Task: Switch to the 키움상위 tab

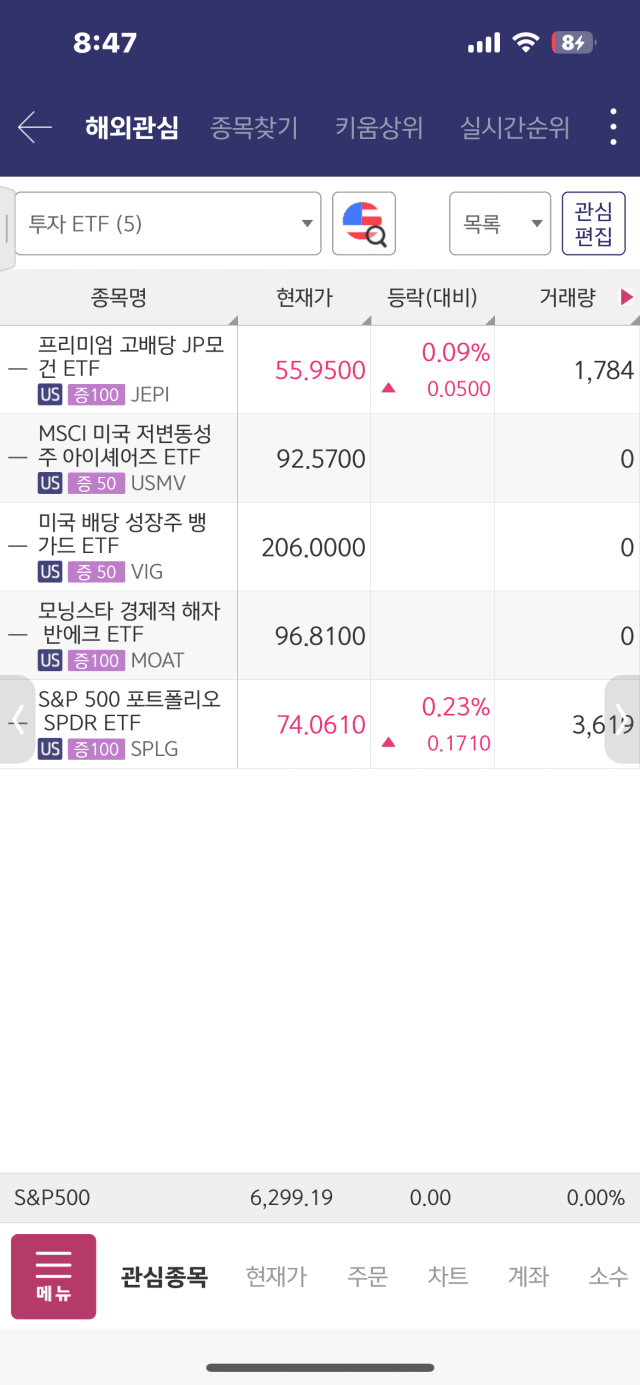Action: pyautogui.click(x=379, y=128)
